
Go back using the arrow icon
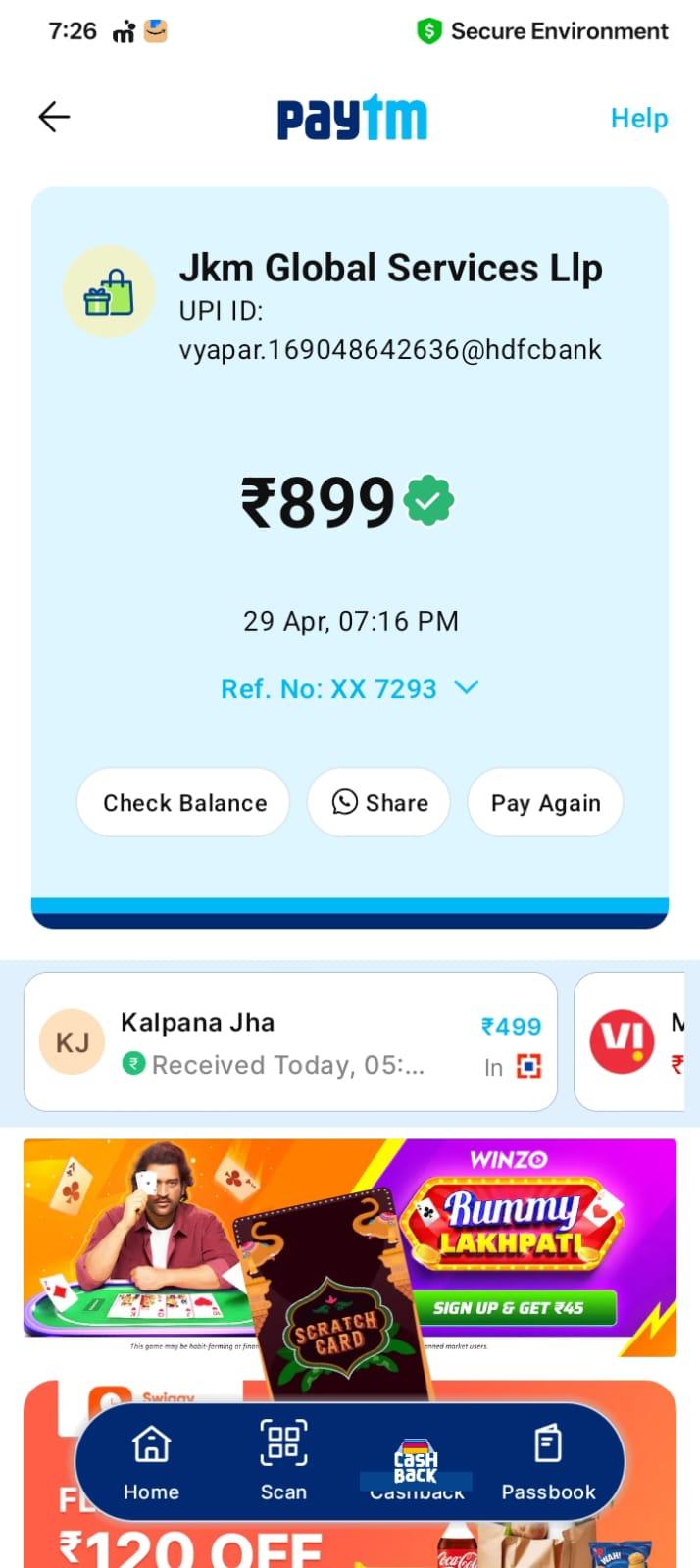(54, 118)
